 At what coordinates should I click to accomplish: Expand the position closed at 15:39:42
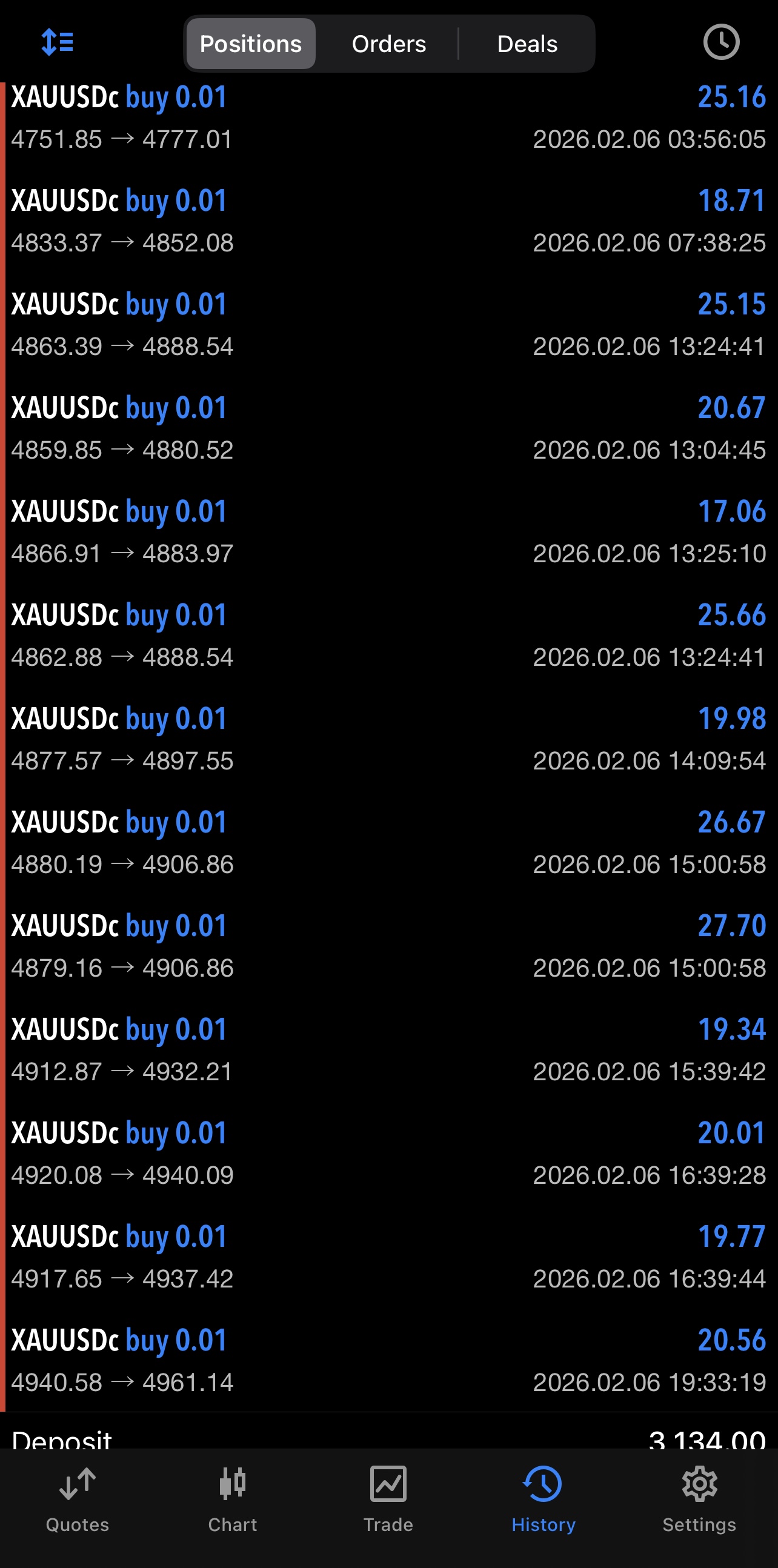click(388, 1049)
